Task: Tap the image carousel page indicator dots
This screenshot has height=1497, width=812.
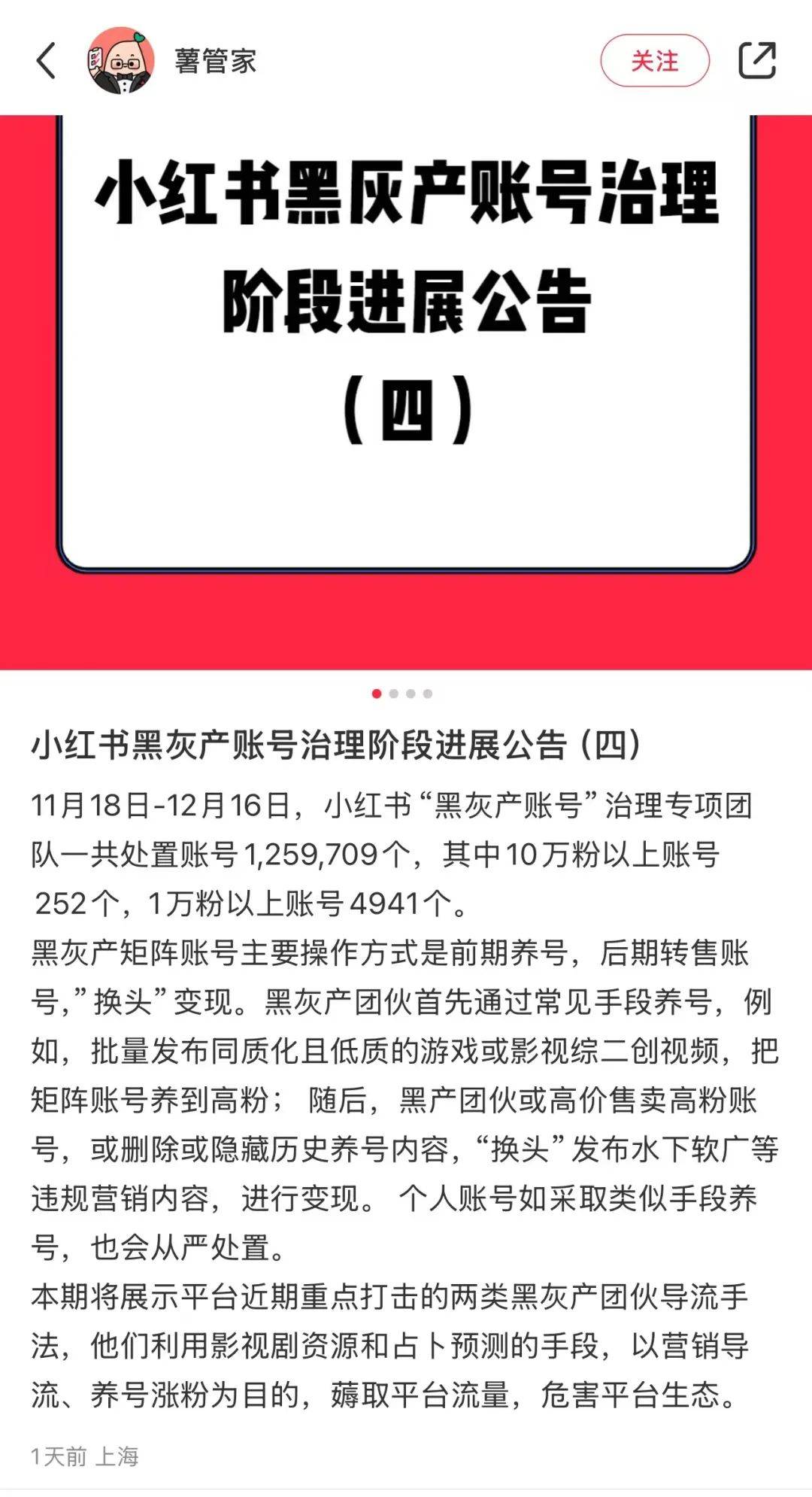Action: 402,694
